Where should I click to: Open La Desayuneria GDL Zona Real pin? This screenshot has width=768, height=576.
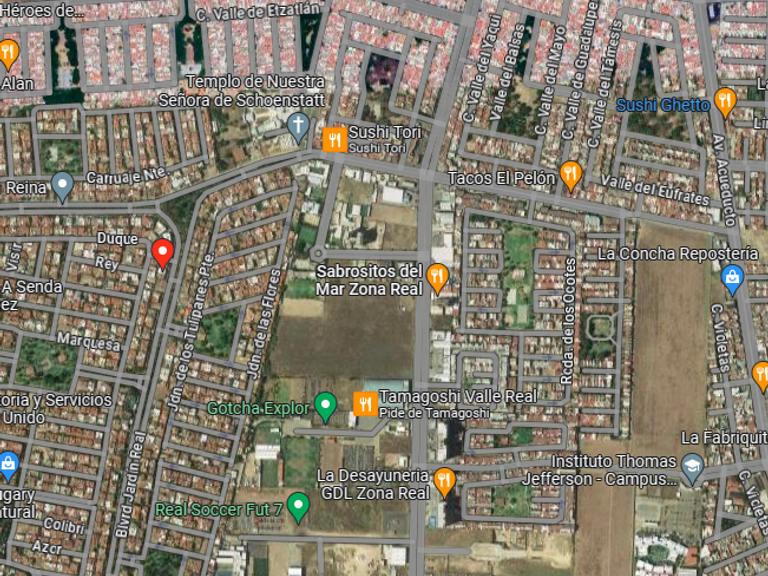tap(444, 481)
